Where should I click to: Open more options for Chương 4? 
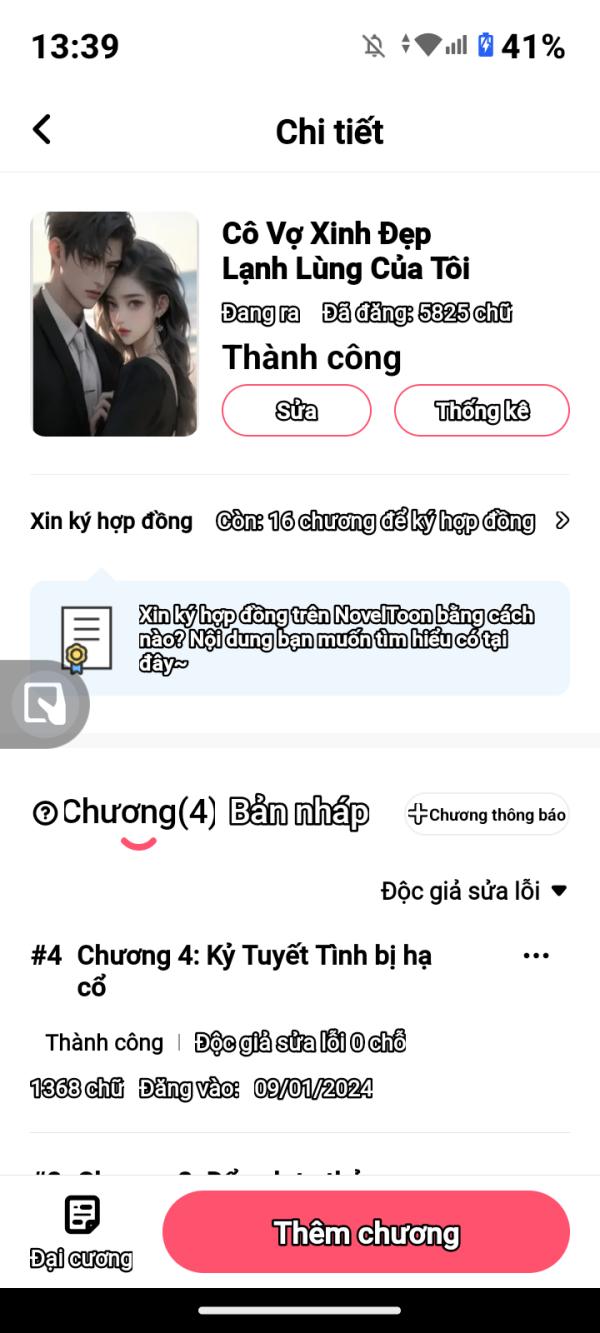(536, 956)
